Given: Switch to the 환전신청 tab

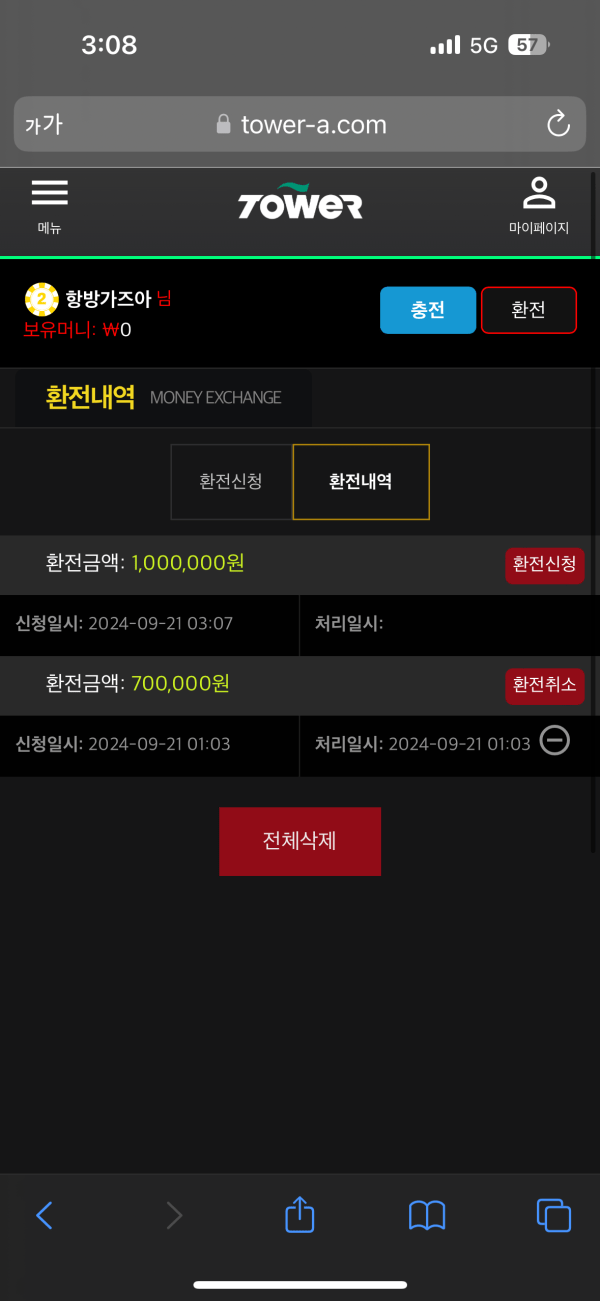Looking at the screenshot, I should 231,482.
